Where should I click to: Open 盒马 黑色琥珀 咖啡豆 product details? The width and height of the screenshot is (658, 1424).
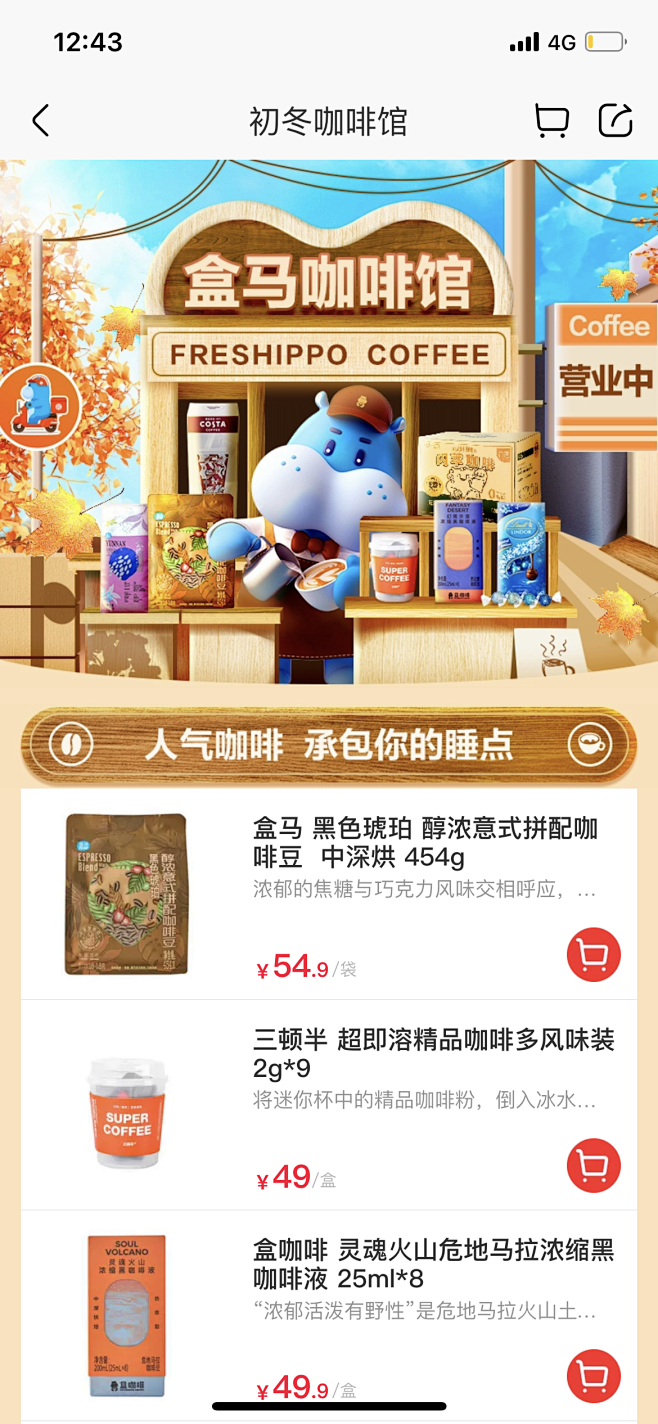click(425, 842)
